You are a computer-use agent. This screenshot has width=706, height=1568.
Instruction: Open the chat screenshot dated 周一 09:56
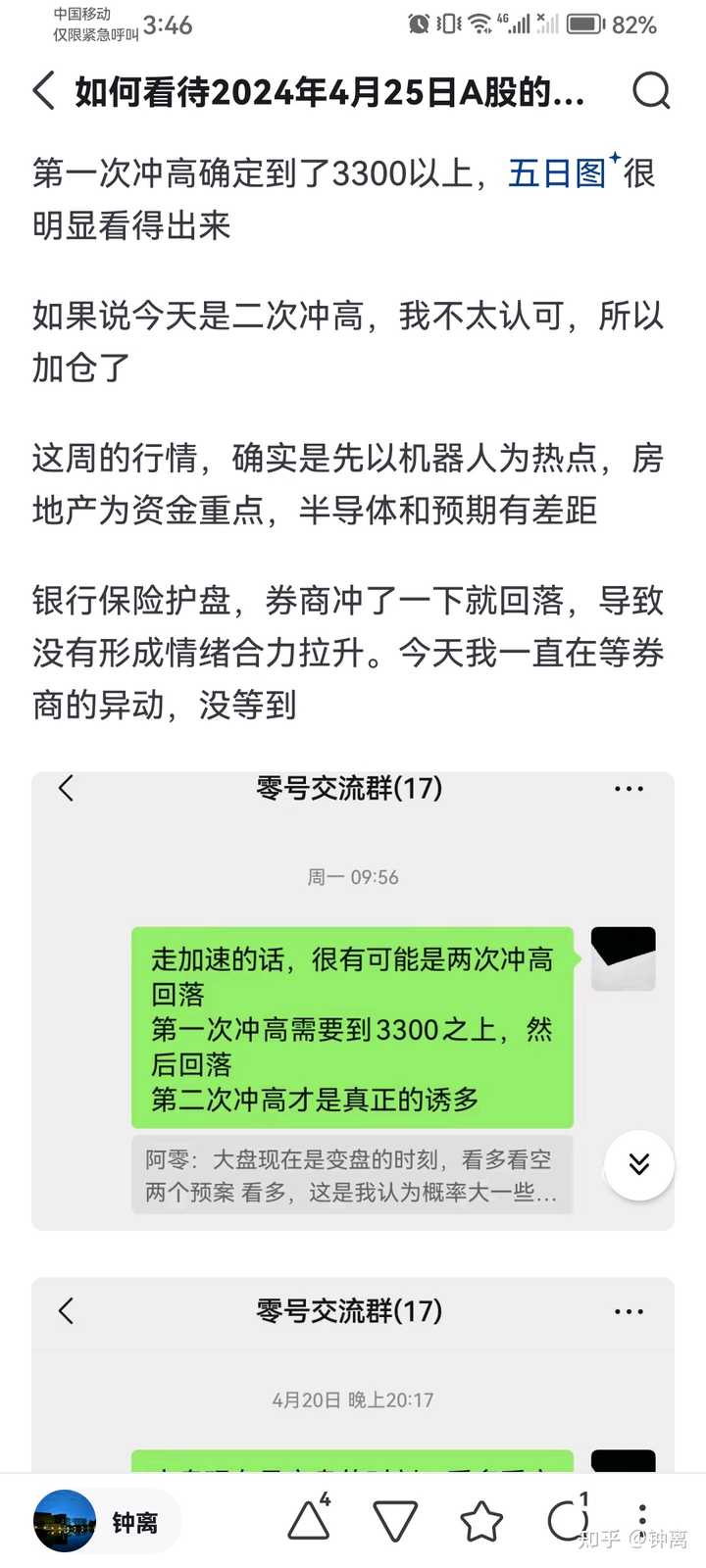[353, 1001]
